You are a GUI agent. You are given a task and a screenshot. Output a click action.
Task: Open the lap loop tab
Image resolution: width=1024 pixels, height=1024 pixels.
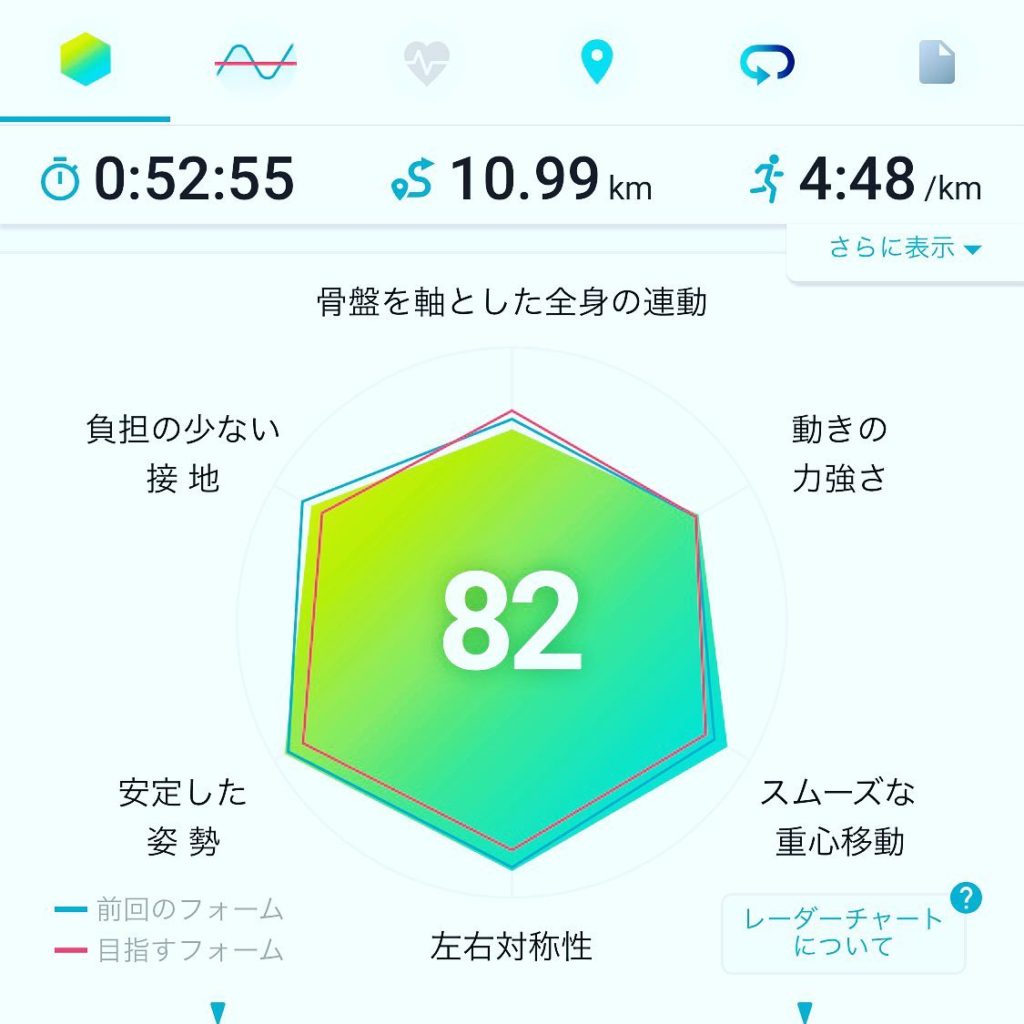click(766, 62)
